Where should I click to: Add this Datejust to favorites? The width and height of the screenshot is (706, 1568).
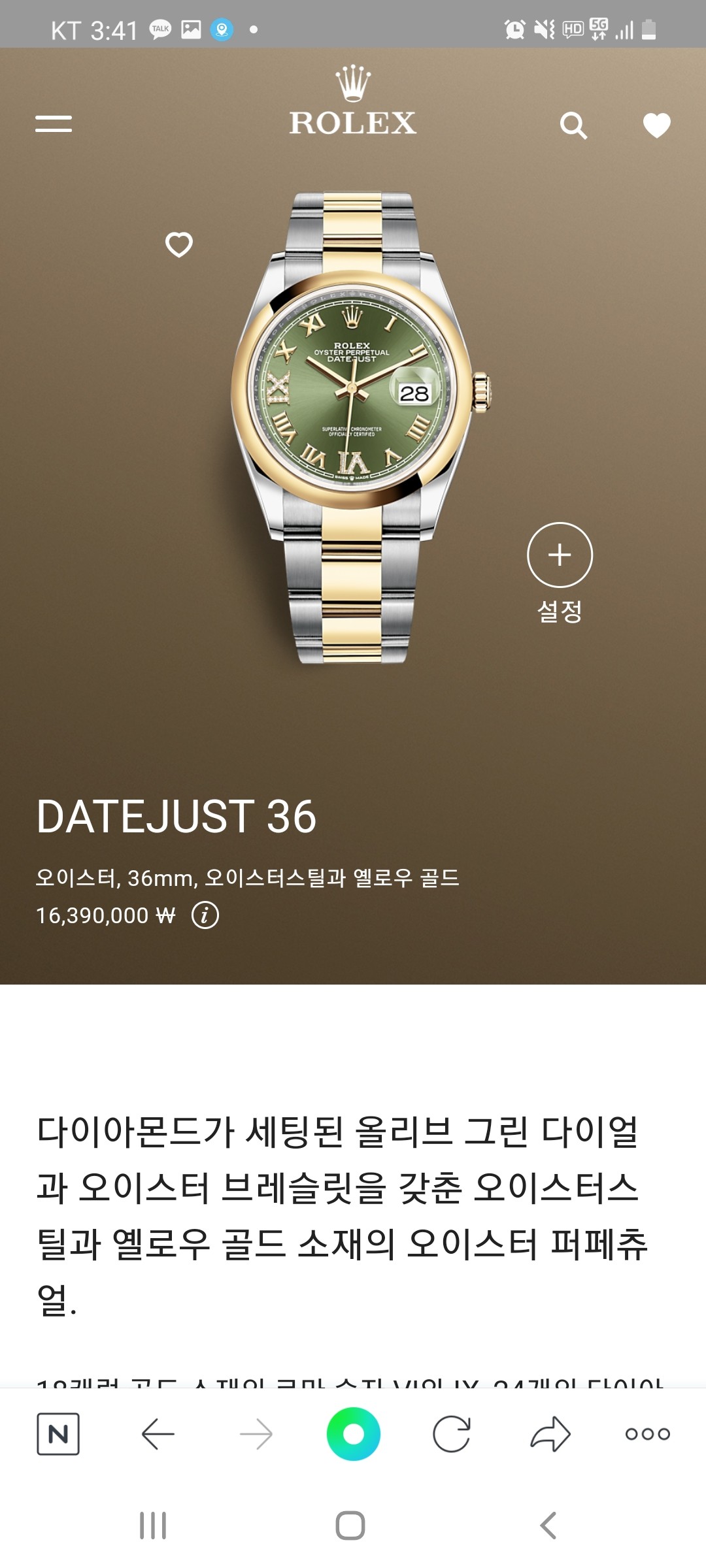(x=178, y=244)
